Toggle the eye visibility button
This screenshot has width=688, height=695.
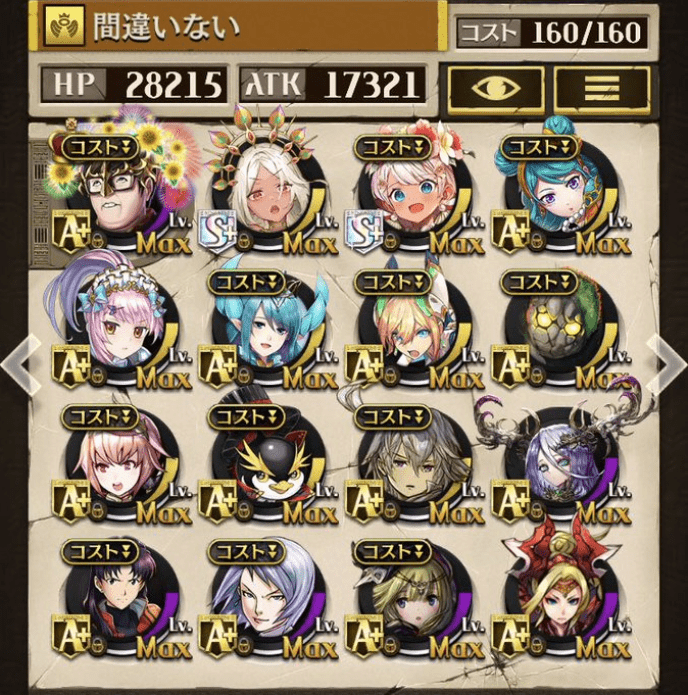pos(495,88)
